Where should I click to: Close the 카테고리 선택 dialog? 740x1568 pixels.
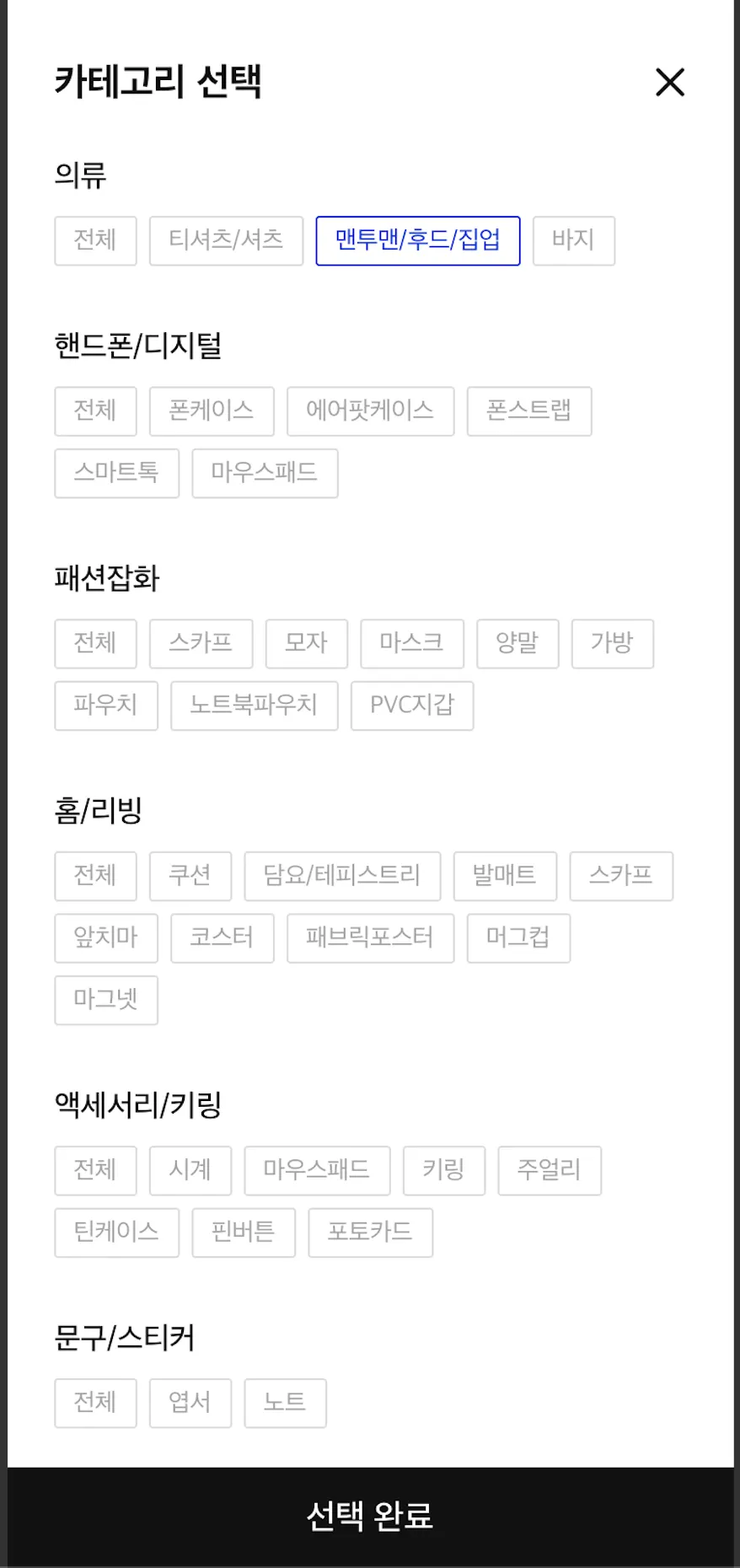click(670, 83)
